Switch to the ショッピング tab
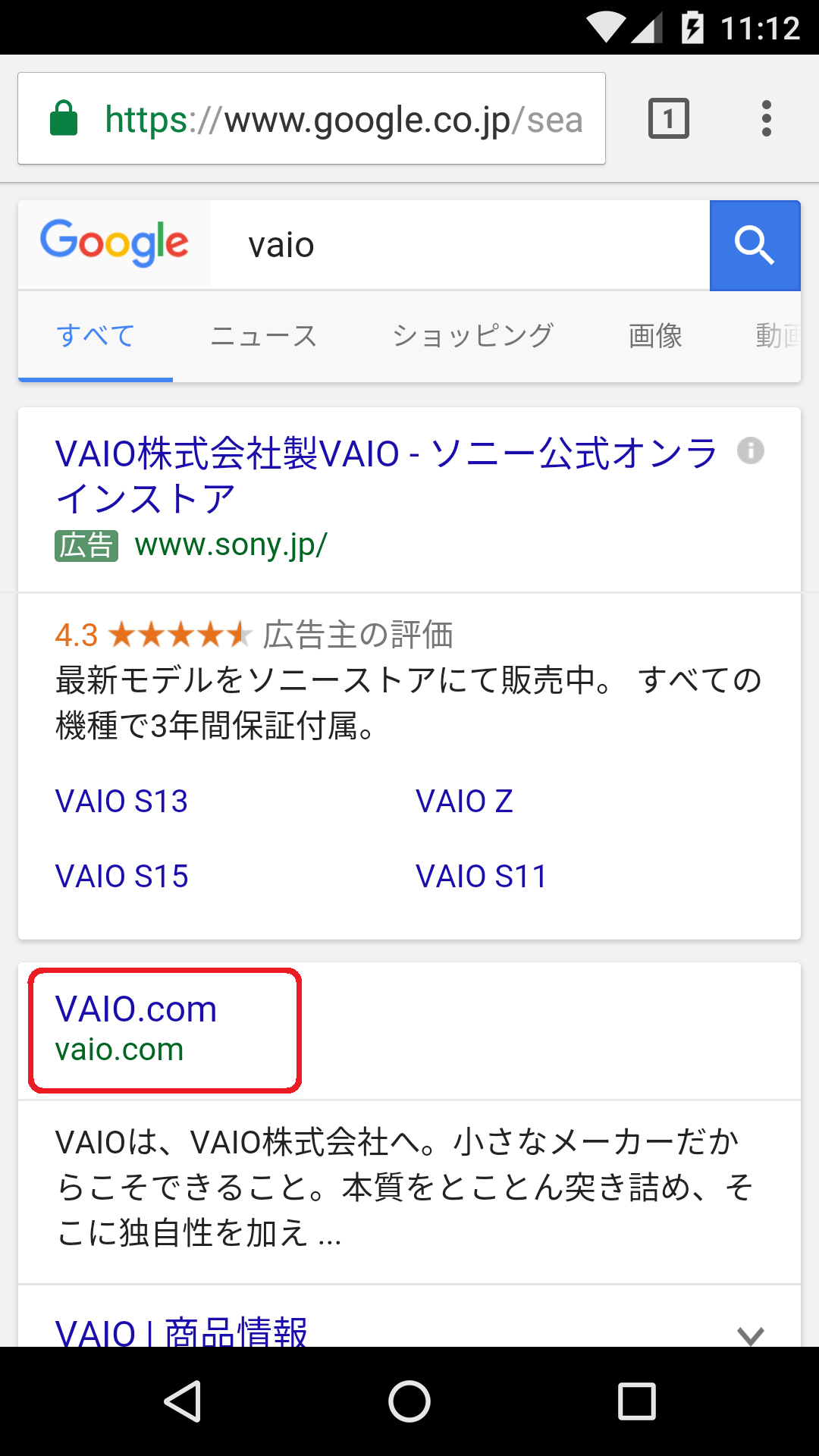This screenshot has width=819, height=1456. pyautogui.click(x=472, y=336)
